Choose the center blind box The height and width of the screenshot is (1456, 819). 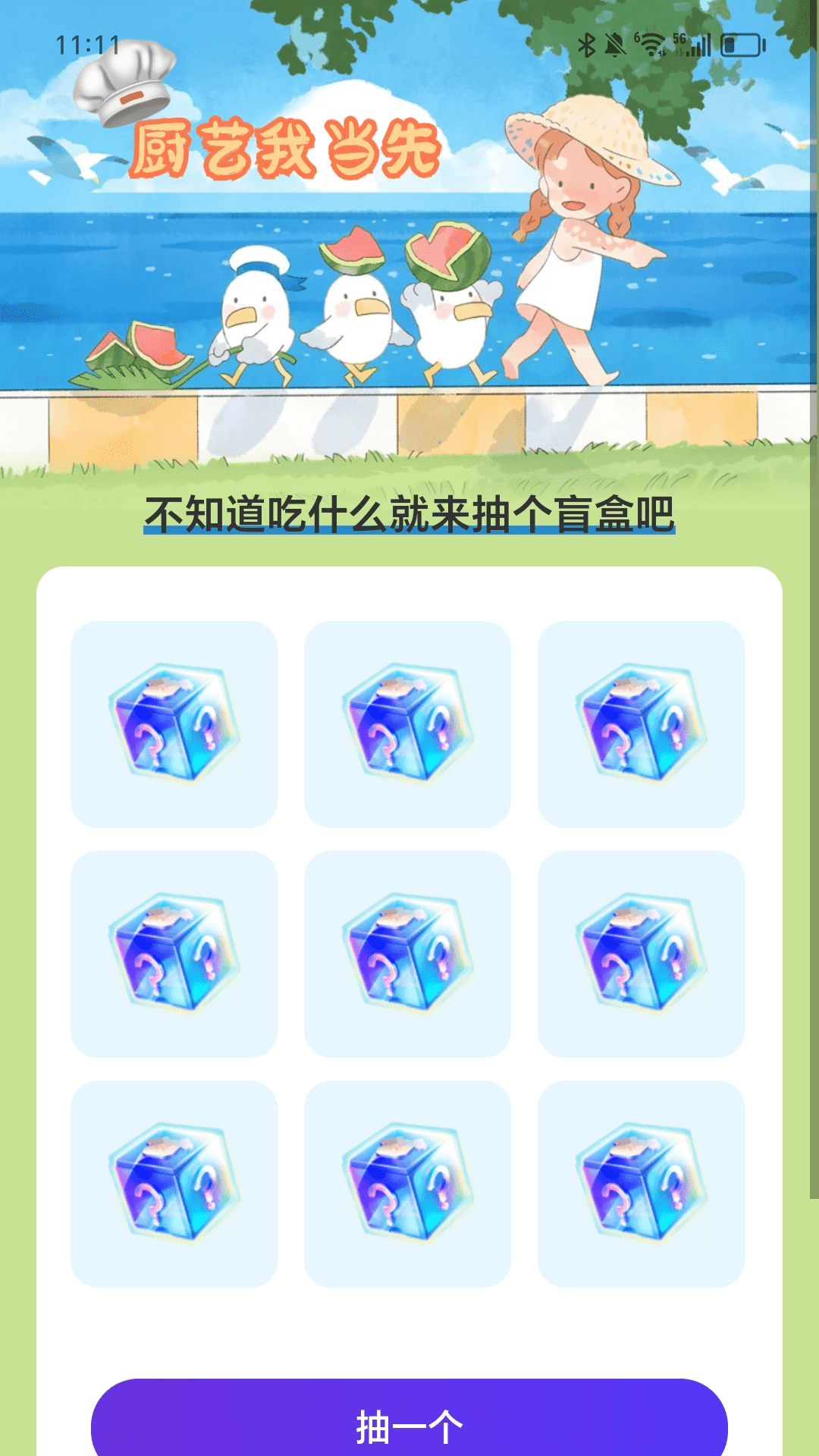(x=407, y=954)
